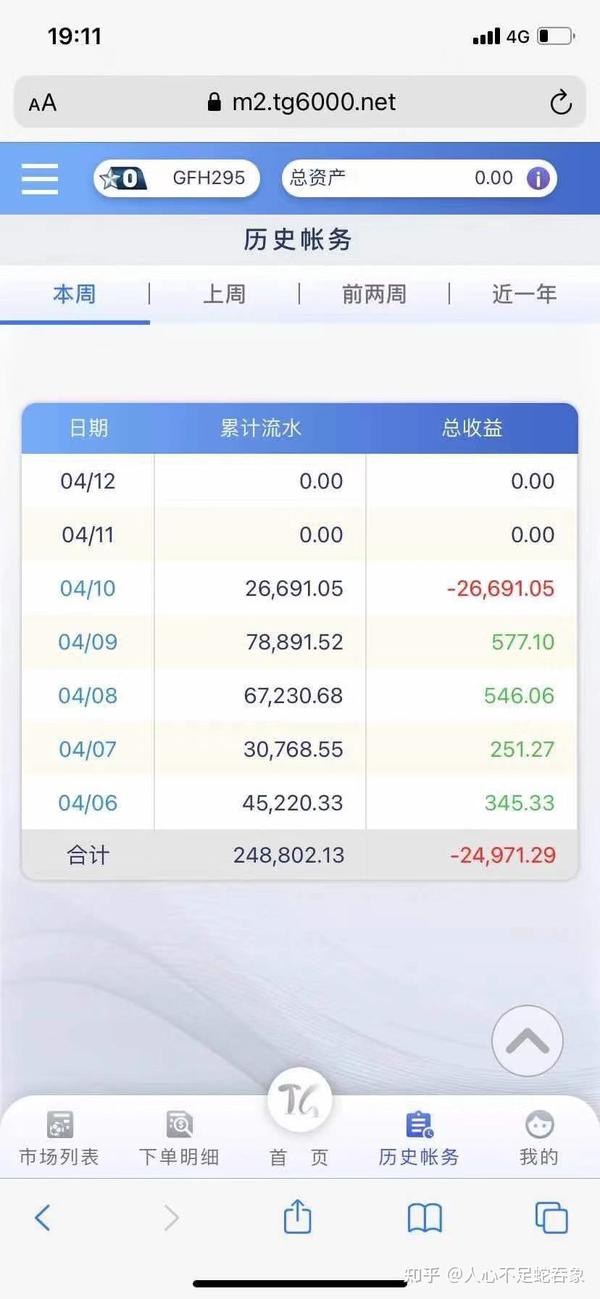Tap the total assets info icon
This screenshot has width=600, height=1299.
(x=538, y=179)
